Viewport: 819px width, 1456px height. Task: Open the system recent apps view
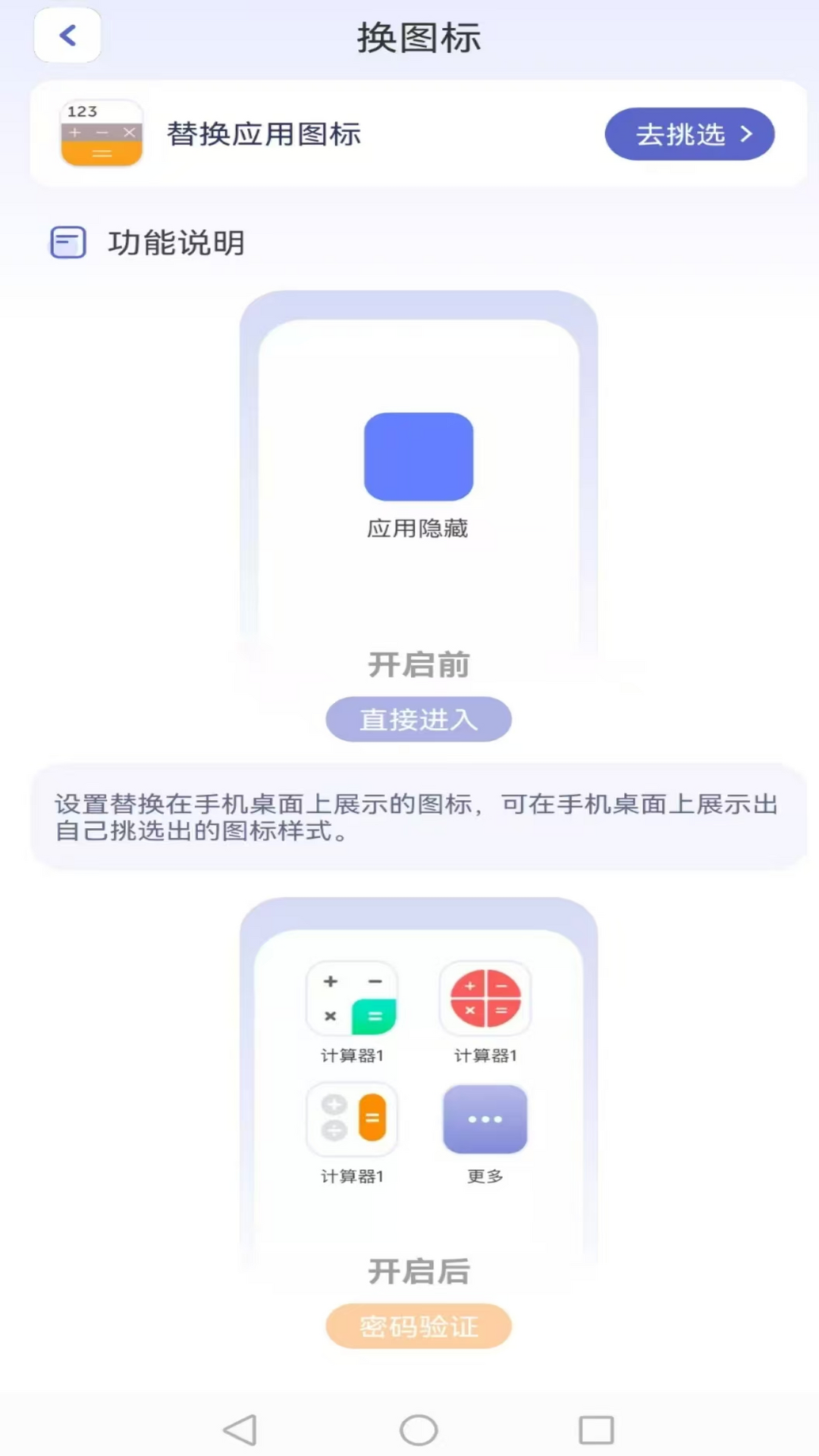(596, 1429)
